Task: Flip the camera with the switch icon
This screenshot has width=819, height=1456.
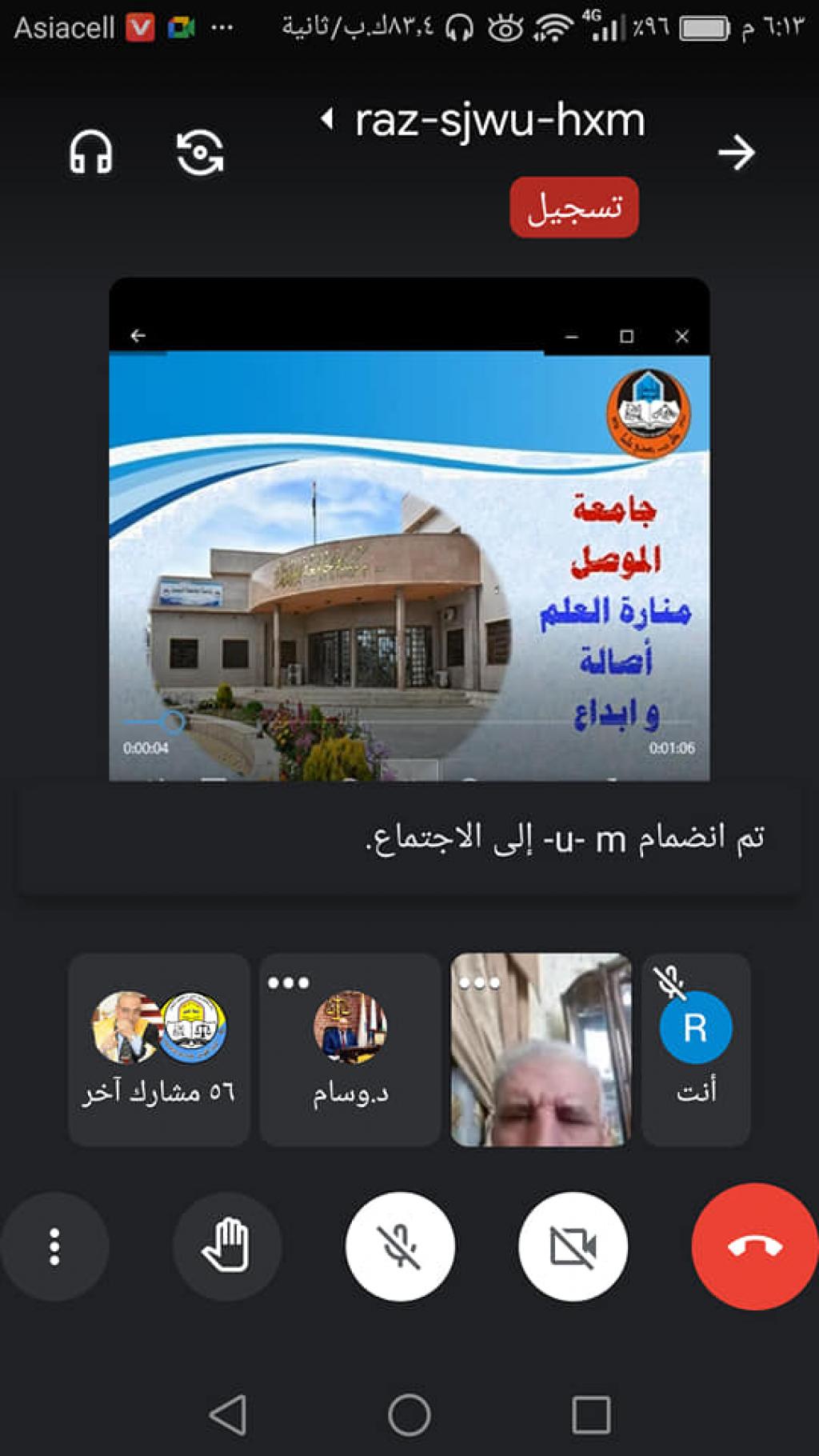Action: pos(199,152)
